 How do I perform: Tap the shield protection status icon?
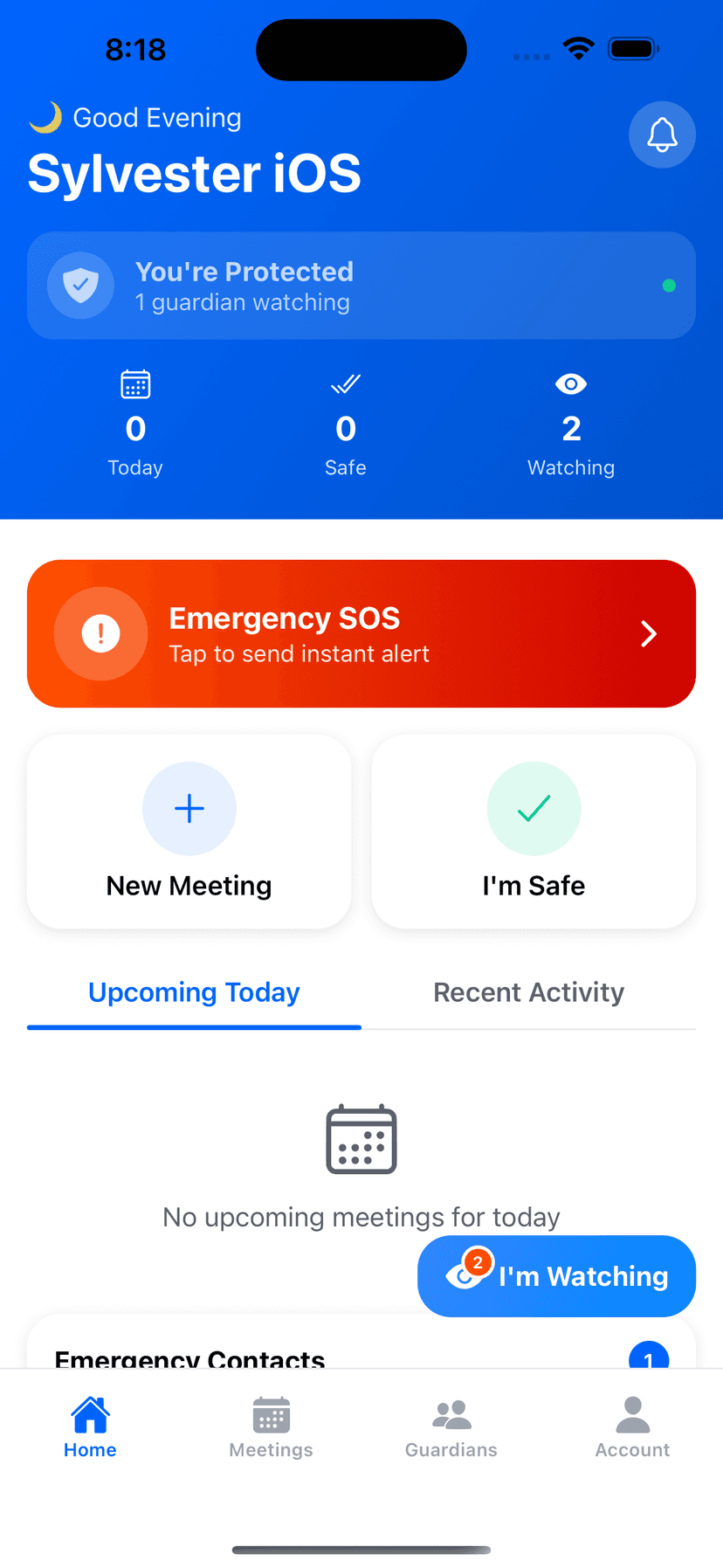(80, 285)
